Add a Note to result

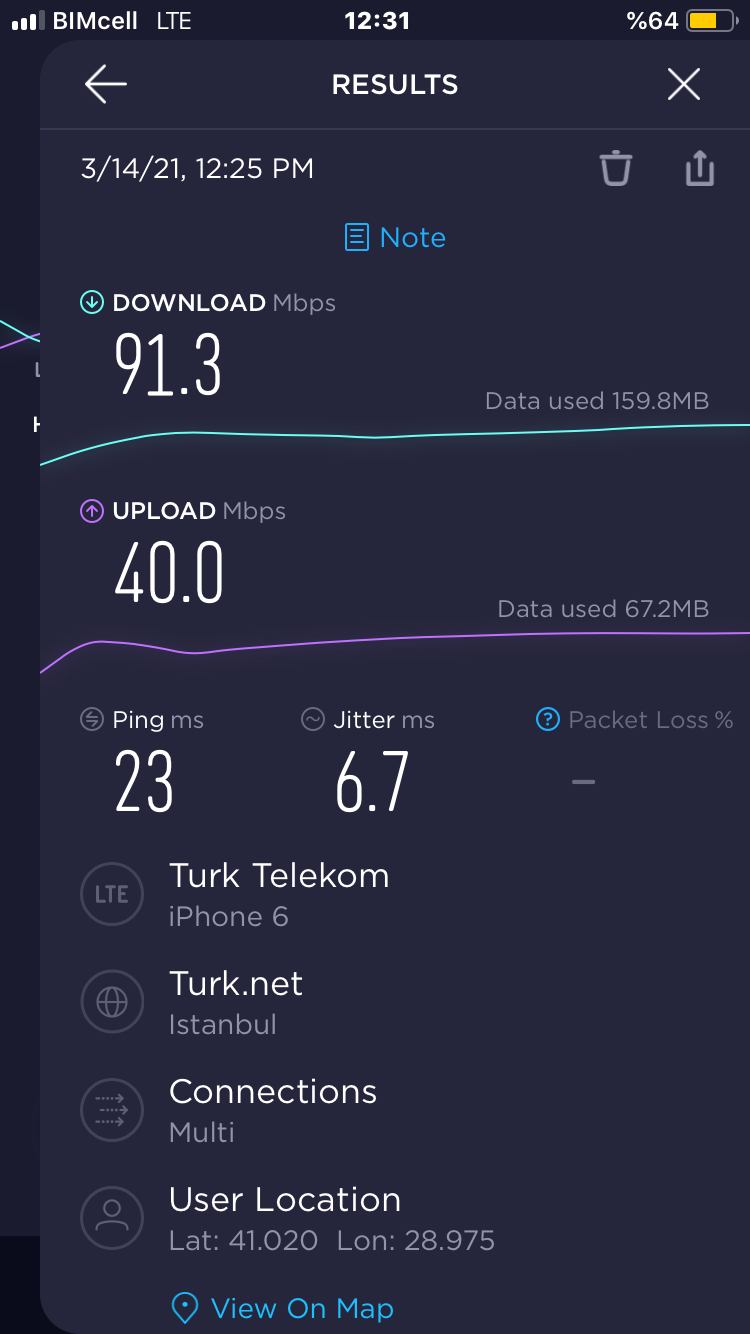point(395,237)
